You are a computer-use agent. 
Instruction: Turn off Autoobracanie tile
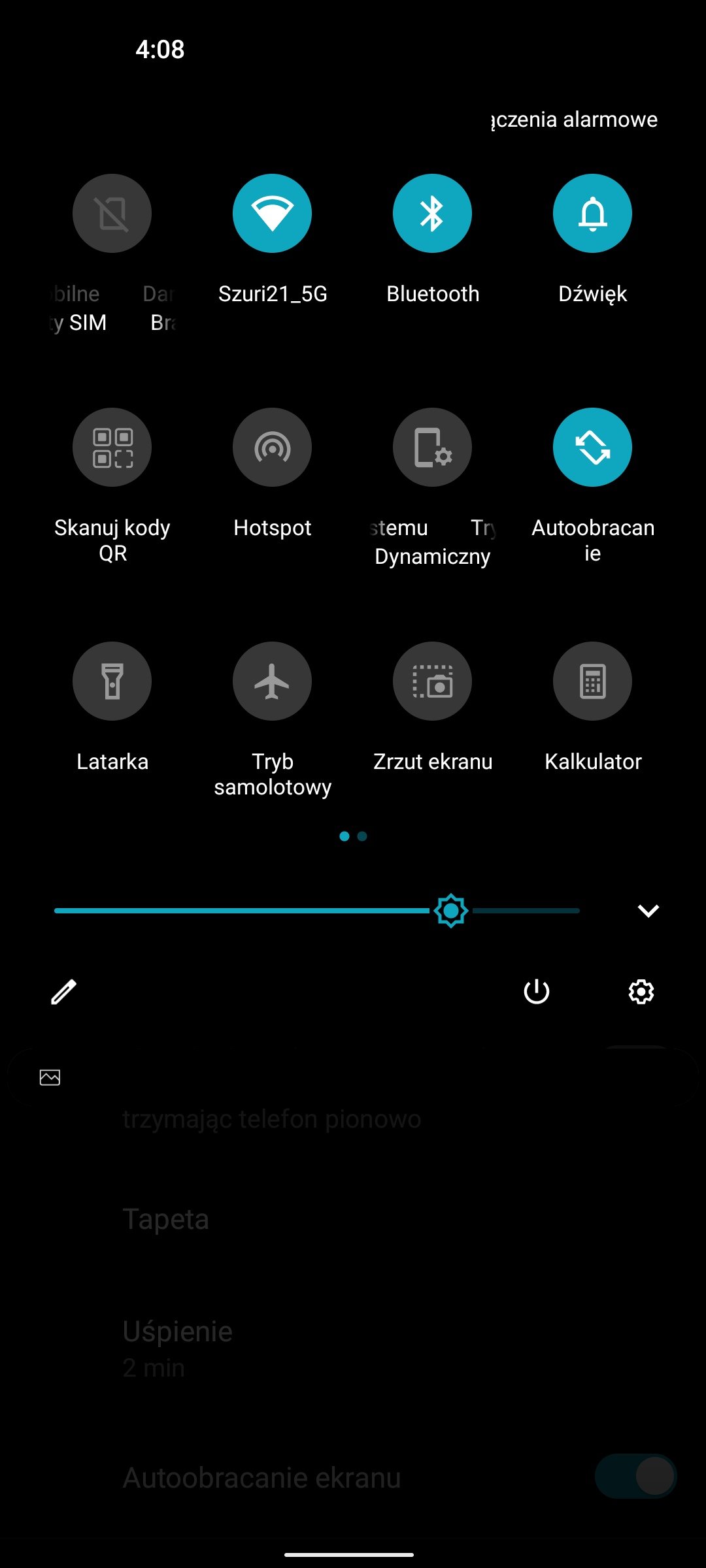point(592,447)
